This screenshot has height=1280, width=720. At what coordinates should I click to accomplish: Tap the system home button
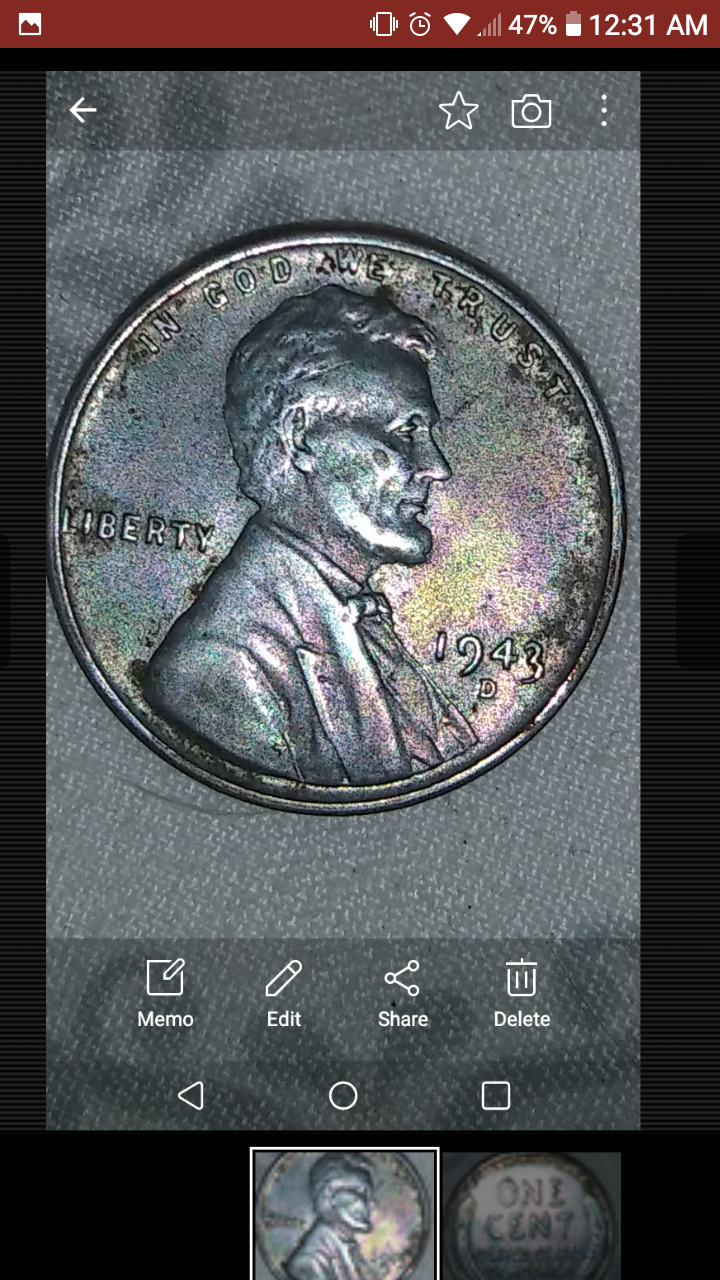[343, 1096]
